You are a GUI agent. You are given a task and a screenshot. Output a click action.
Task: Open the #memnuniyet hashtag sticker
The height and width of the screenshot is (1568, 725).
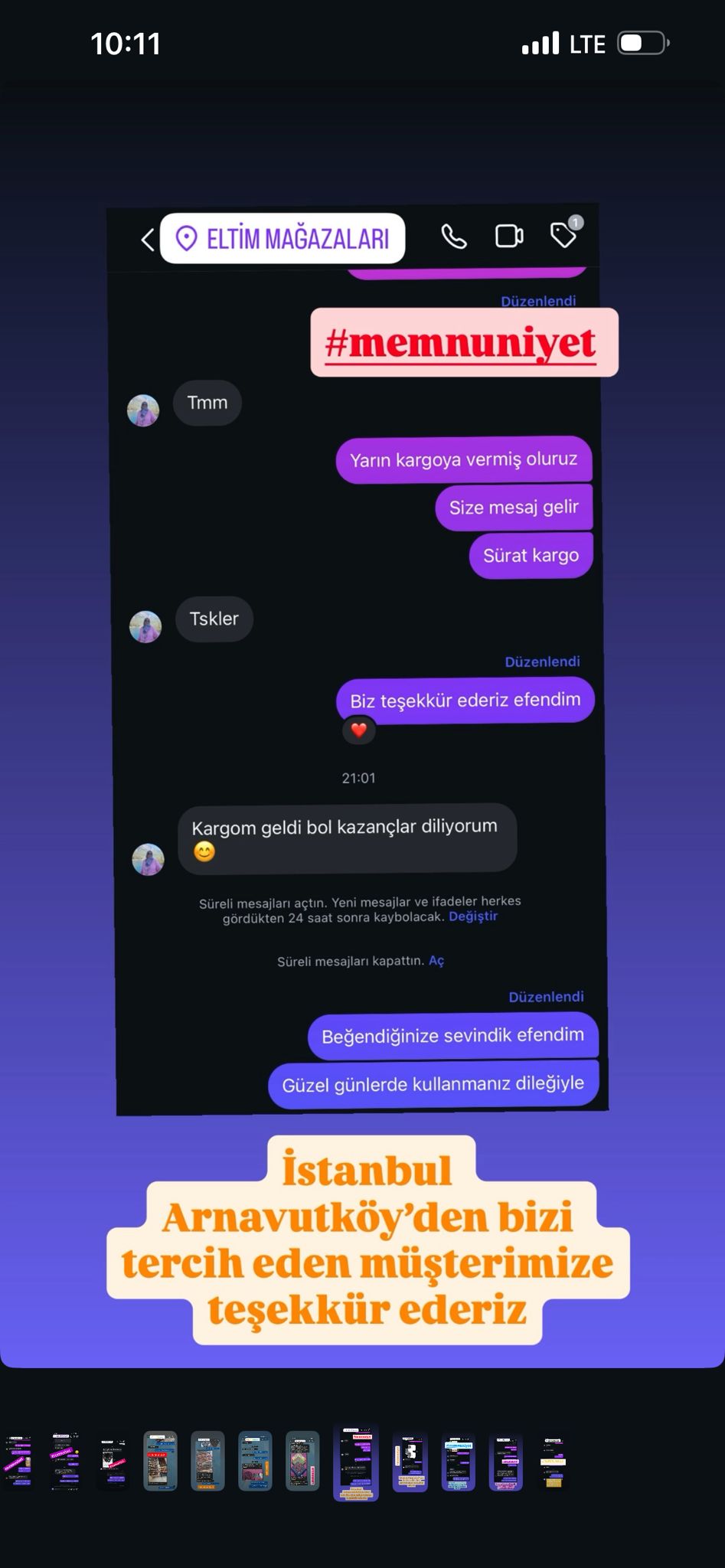click(x=463, y=342)
